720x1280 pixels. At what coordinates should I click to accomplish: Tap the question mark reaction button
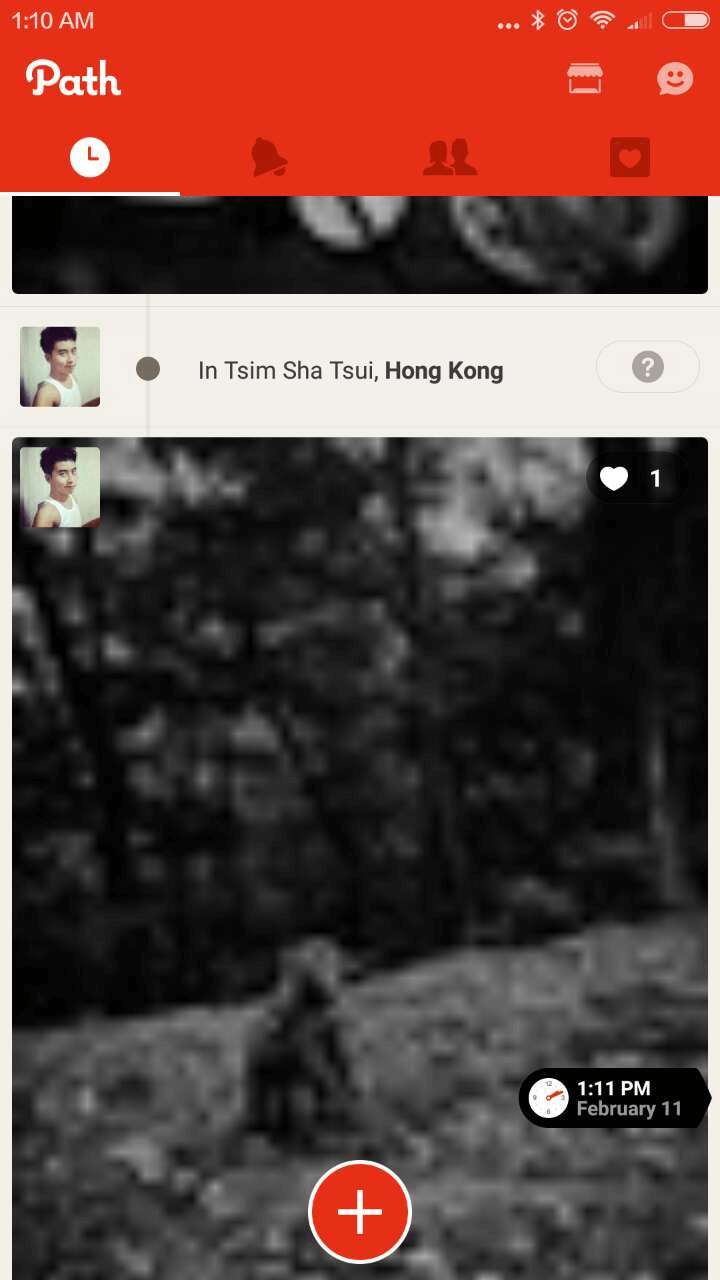(647, 367)
